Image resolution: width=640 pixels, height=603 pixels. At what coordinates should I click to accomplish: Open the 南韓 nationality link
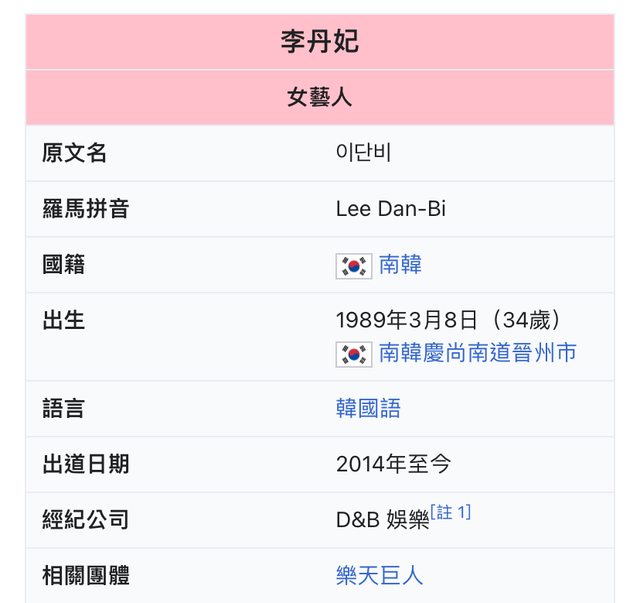click(x=400, y=265)
